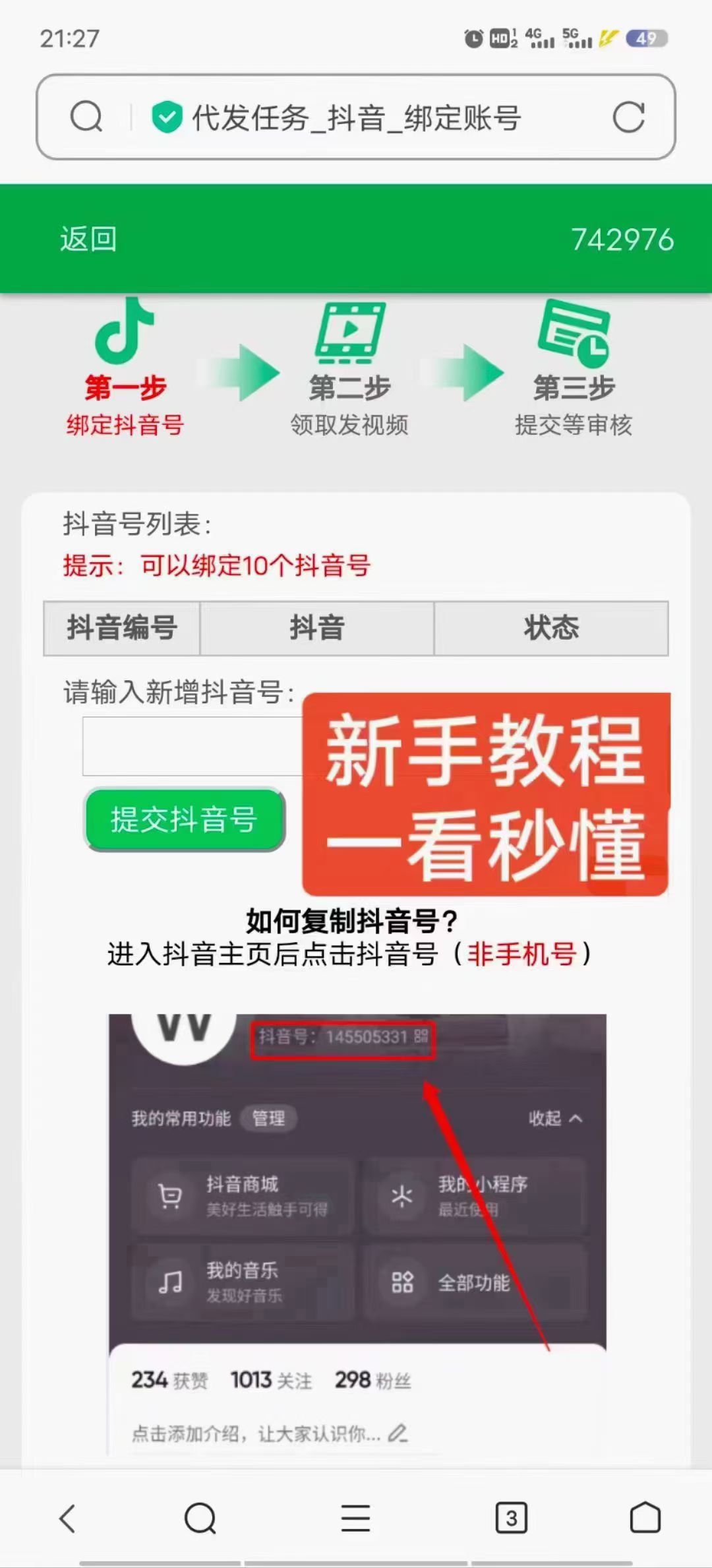Open the 新手教程 tutorial banner
Image resolution: width=712 pixels, height=1568 pixels.
pos(486,794)
